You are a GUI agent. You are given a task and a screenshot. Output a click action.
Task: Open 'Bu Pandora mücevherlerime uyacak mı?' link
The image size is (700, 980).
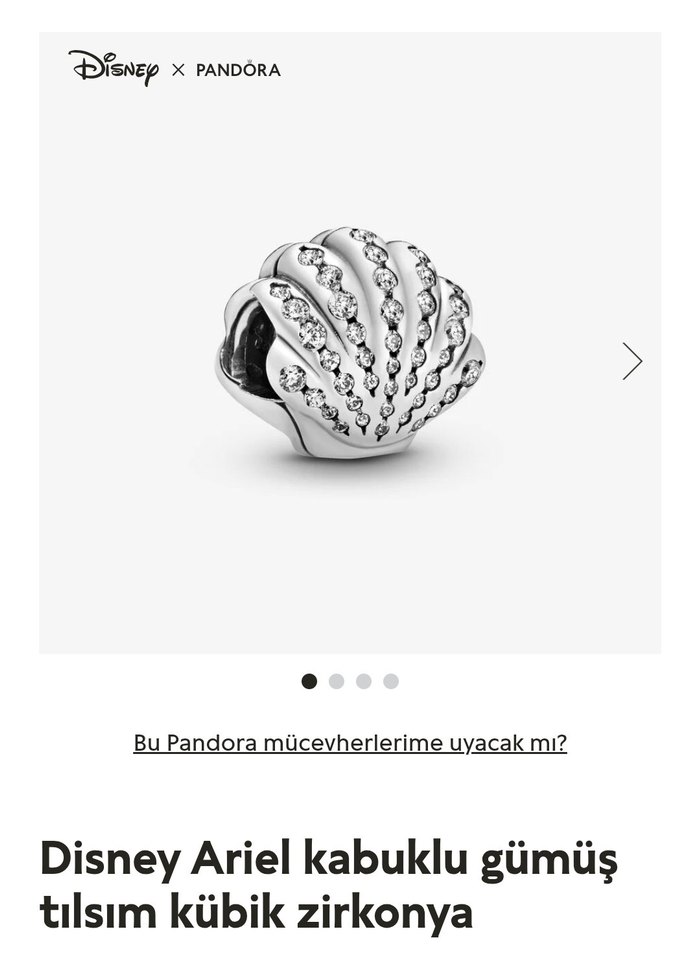[350, 743]
